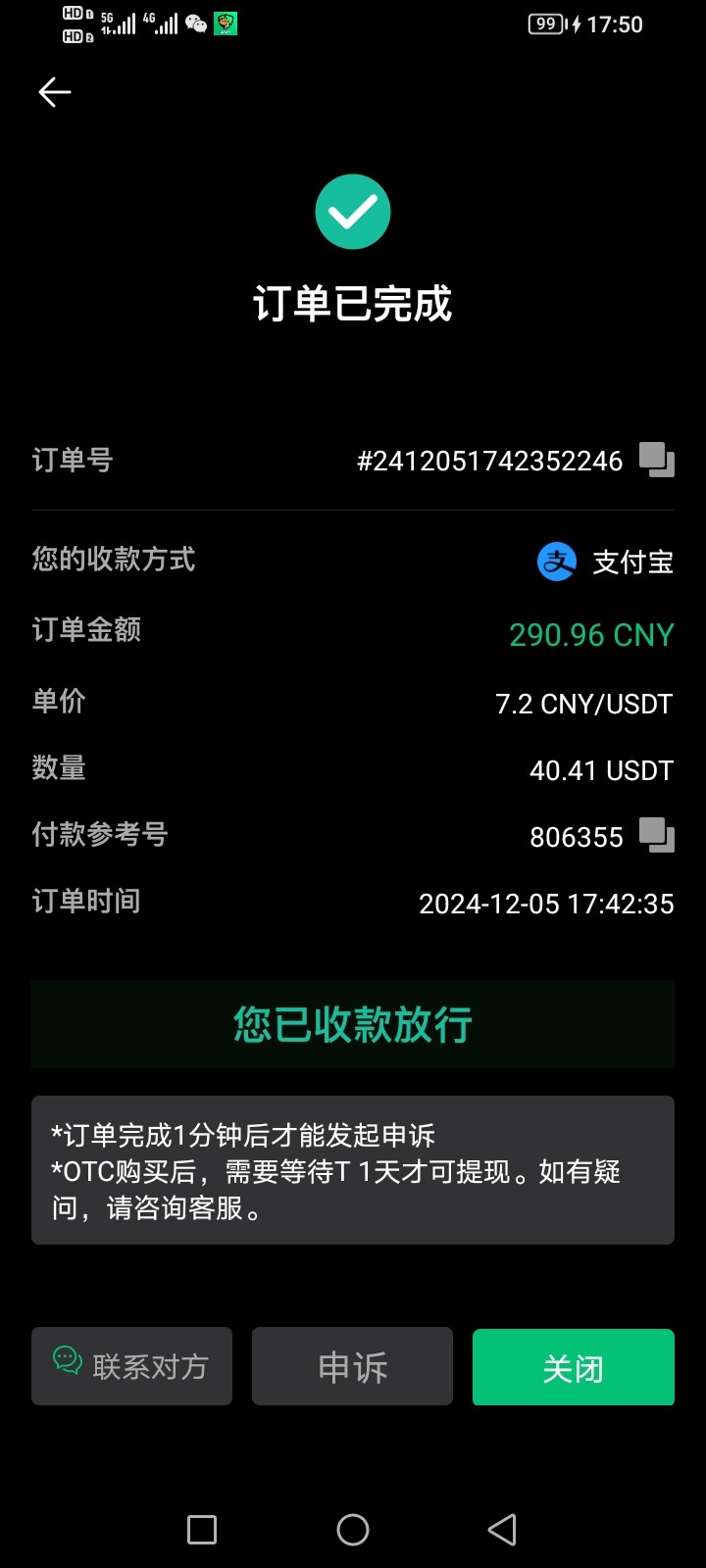Copy the payment reference number 806355
Viewport: 706px width, 1568px height.
pos(656,835)
